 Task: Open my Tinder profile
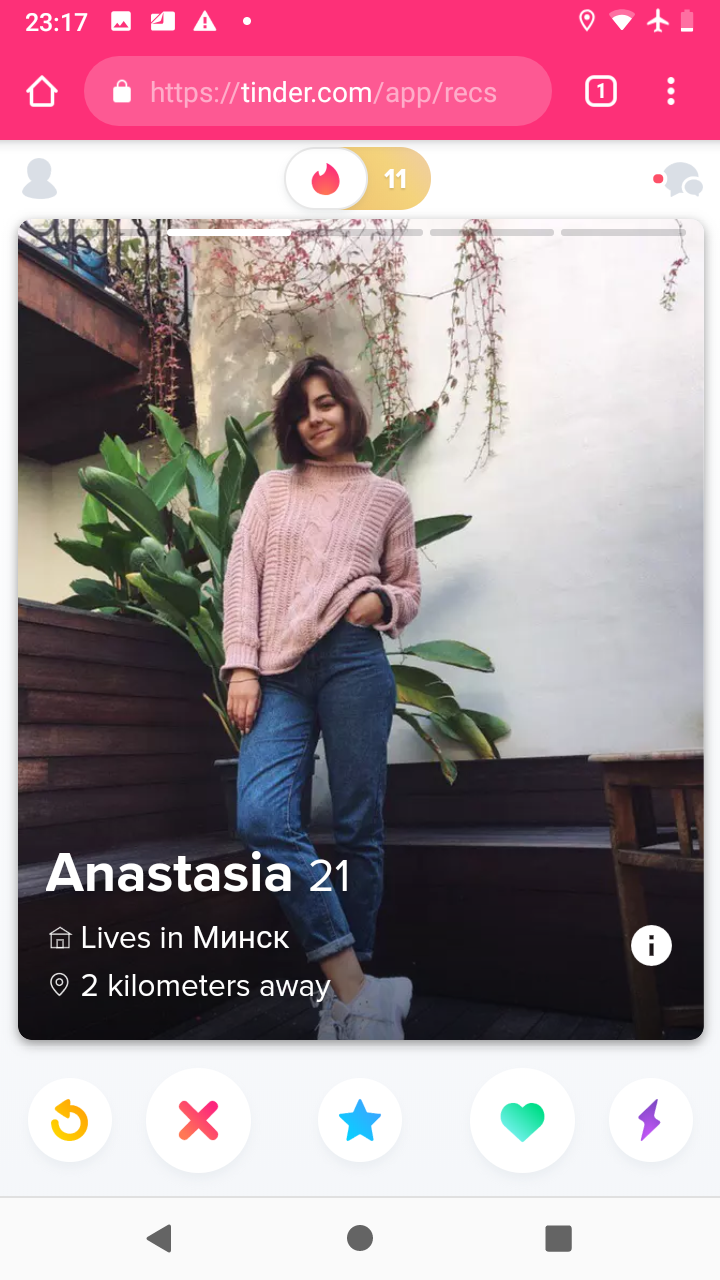tap(40, 179)
